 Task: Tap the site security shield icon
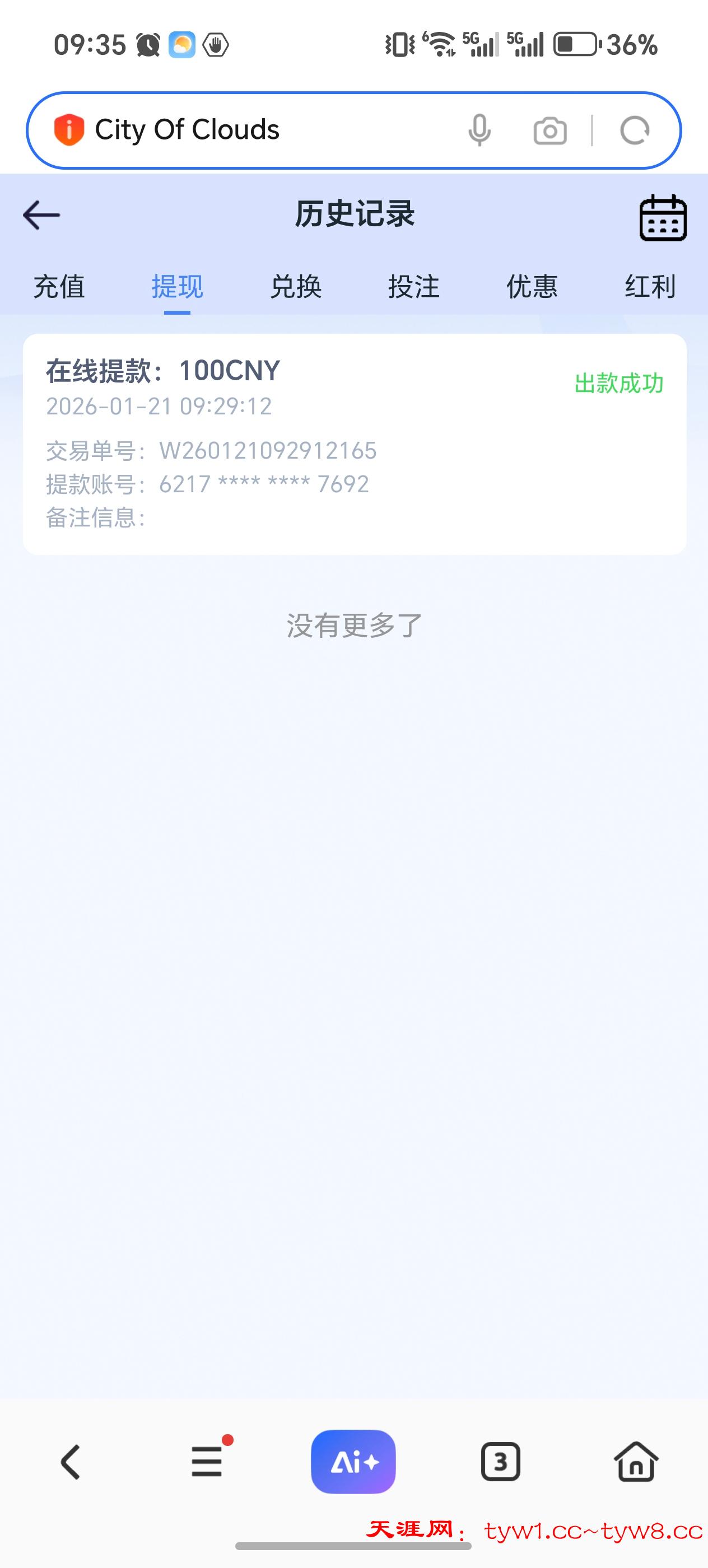pyautogui.click(x=69, y=130)
